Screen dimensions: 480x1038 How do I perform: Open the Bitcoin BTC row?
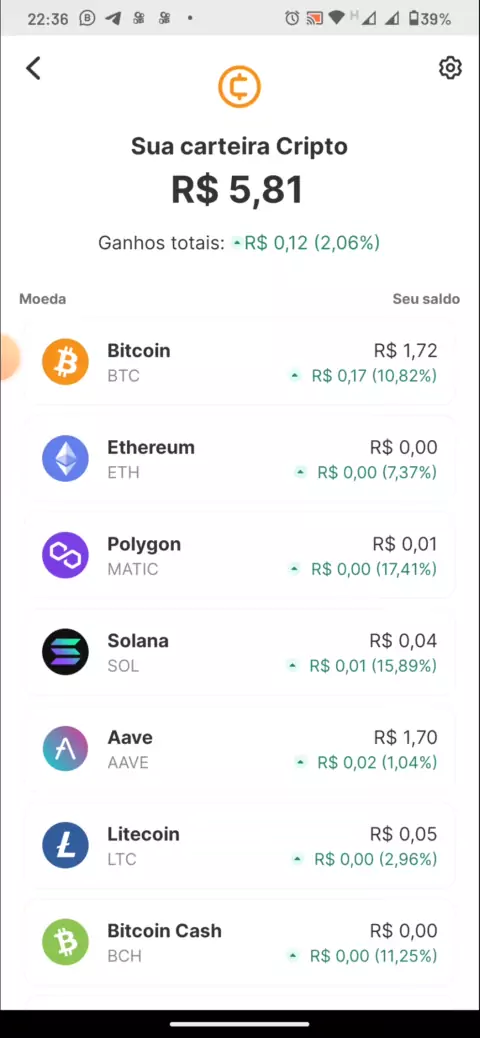[x=240, y=362]
